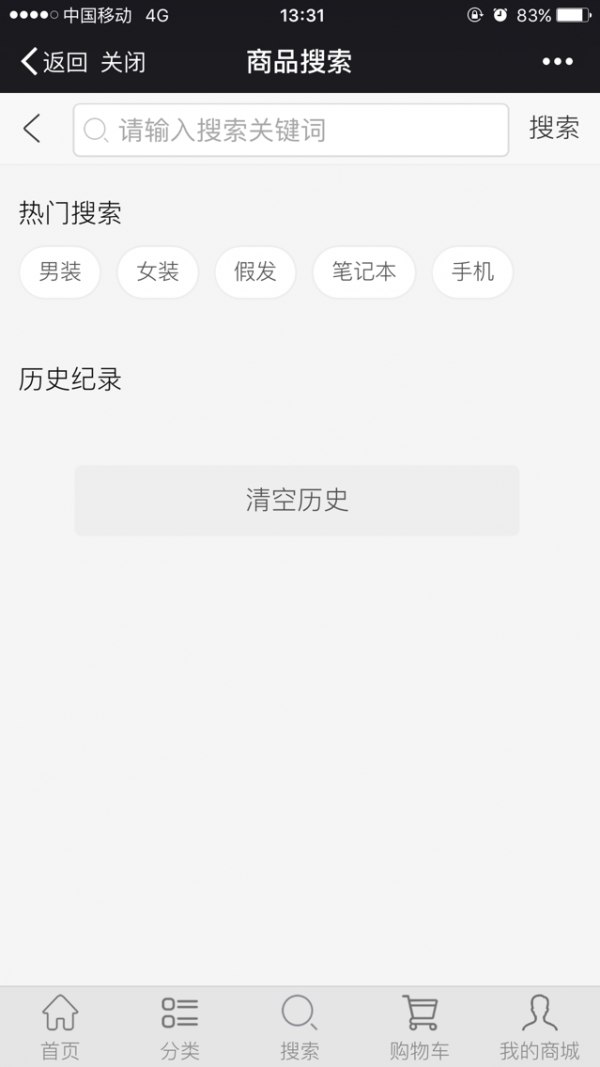
Task: Open the 购物车 tab
Action: click(x=419, y=1027)
